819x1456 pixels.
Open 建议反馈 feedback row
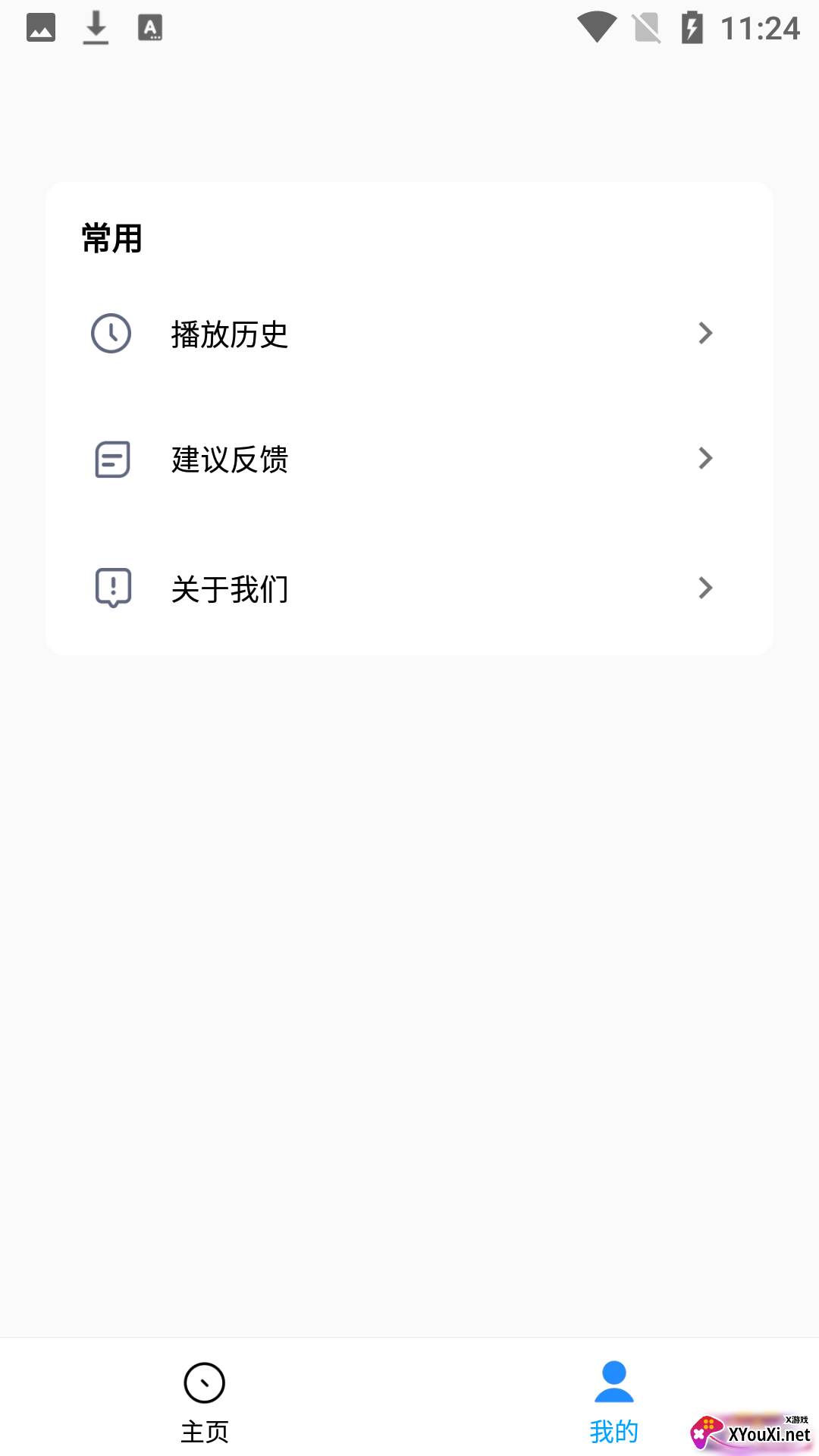coord(409,459)
